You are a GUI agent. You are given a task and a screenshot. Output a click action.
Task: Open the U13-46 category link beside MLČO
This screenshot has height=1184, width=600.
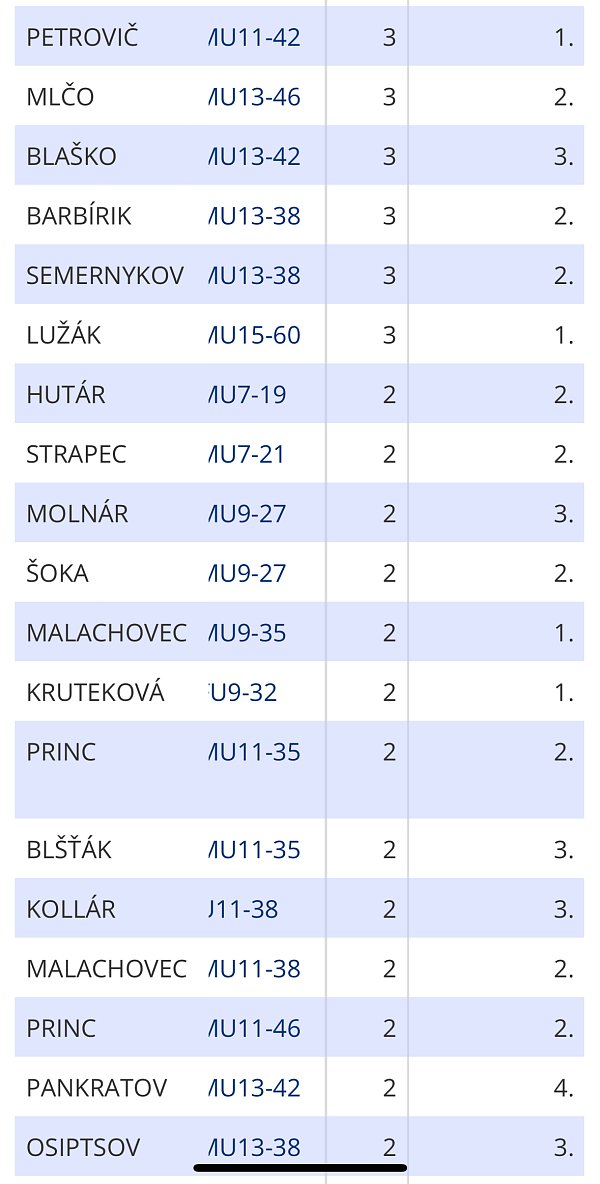[255, 97]
